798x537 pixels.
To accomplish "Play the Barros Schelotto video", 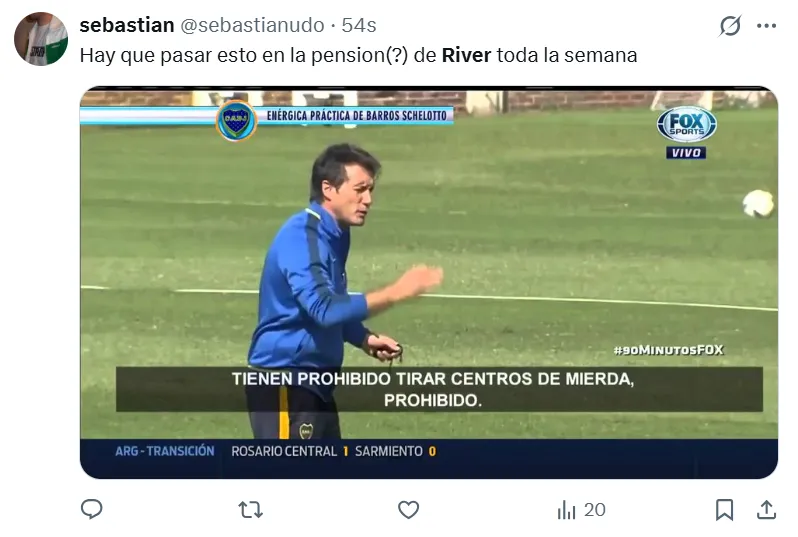I will pyautogui.click(x=428, y=283).
